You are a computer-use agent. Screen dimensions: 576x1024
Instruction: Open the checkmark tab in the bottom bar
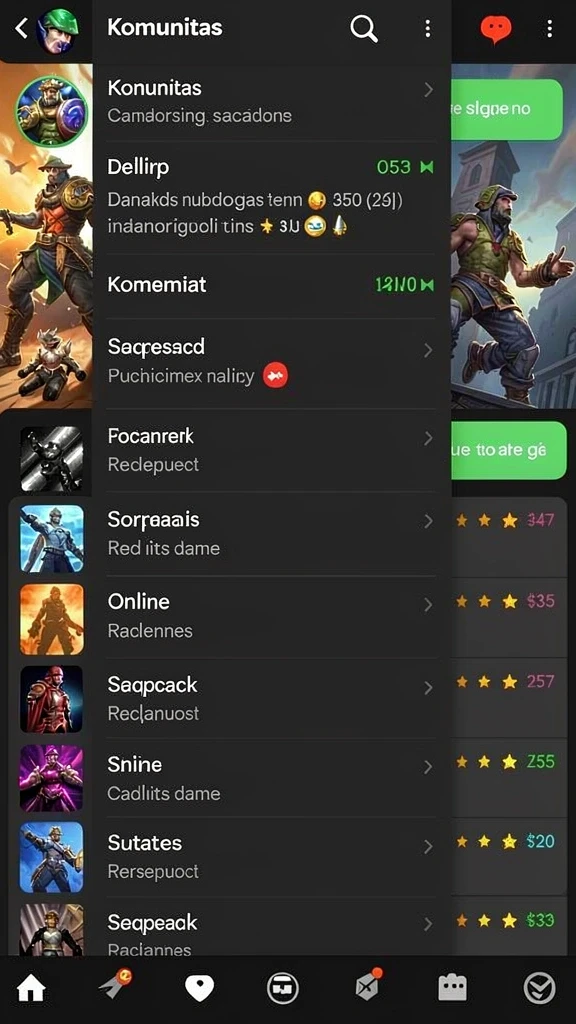[539, 987]
